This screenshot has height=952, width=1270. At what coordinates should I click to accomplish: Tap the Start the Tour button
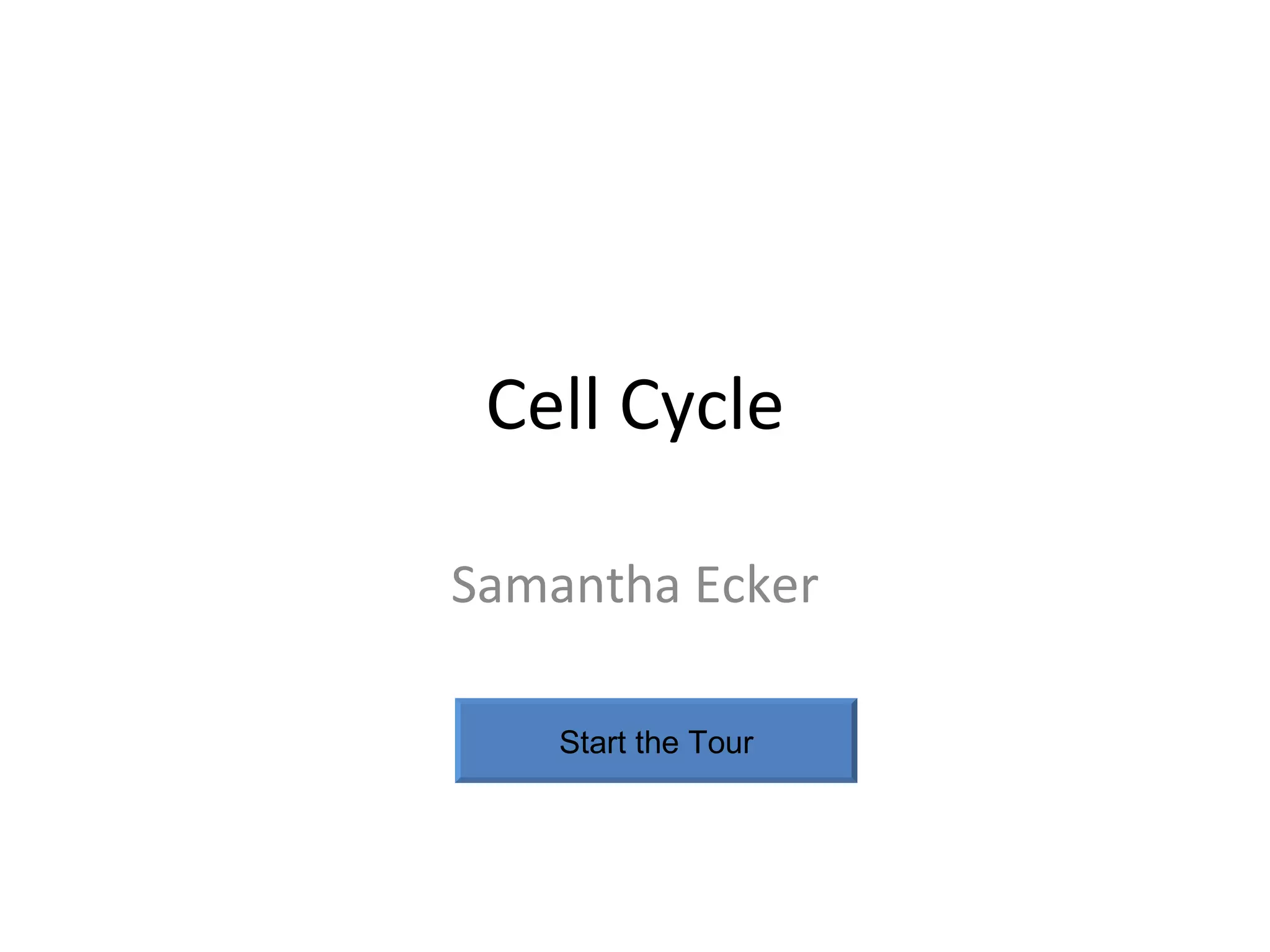point(655,741)
